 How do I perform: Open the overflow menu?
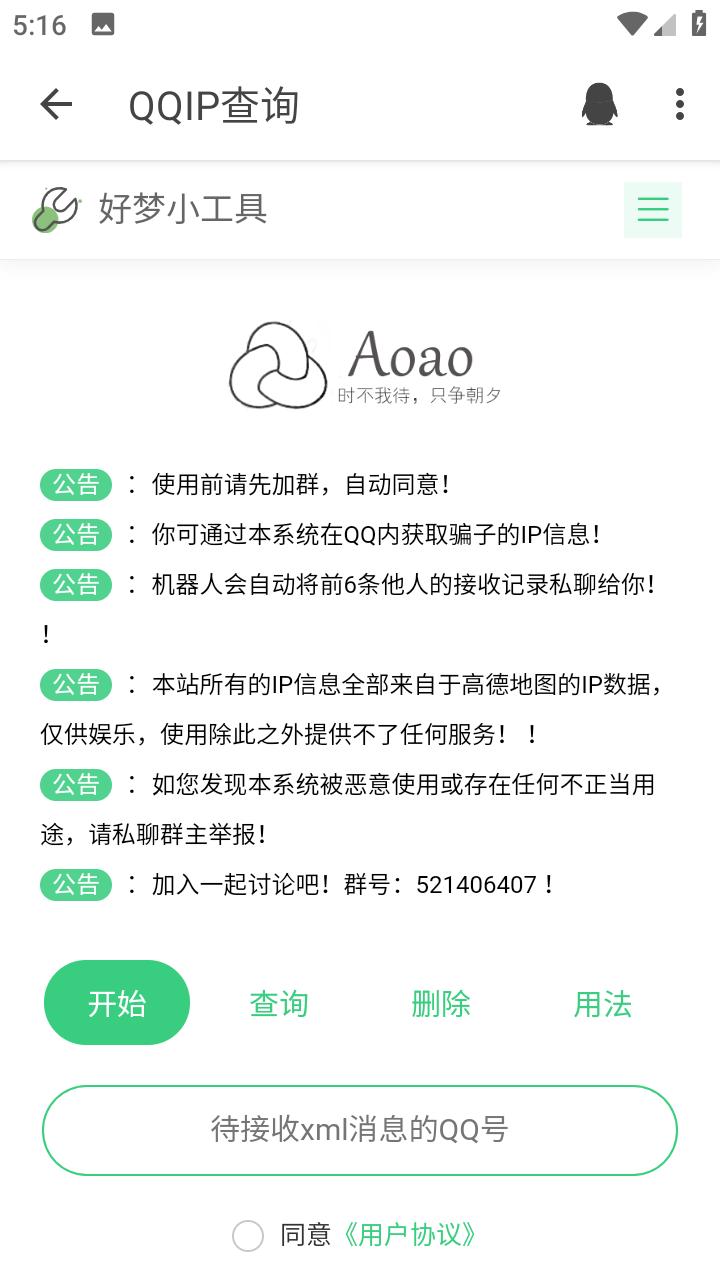pos(680,104)
